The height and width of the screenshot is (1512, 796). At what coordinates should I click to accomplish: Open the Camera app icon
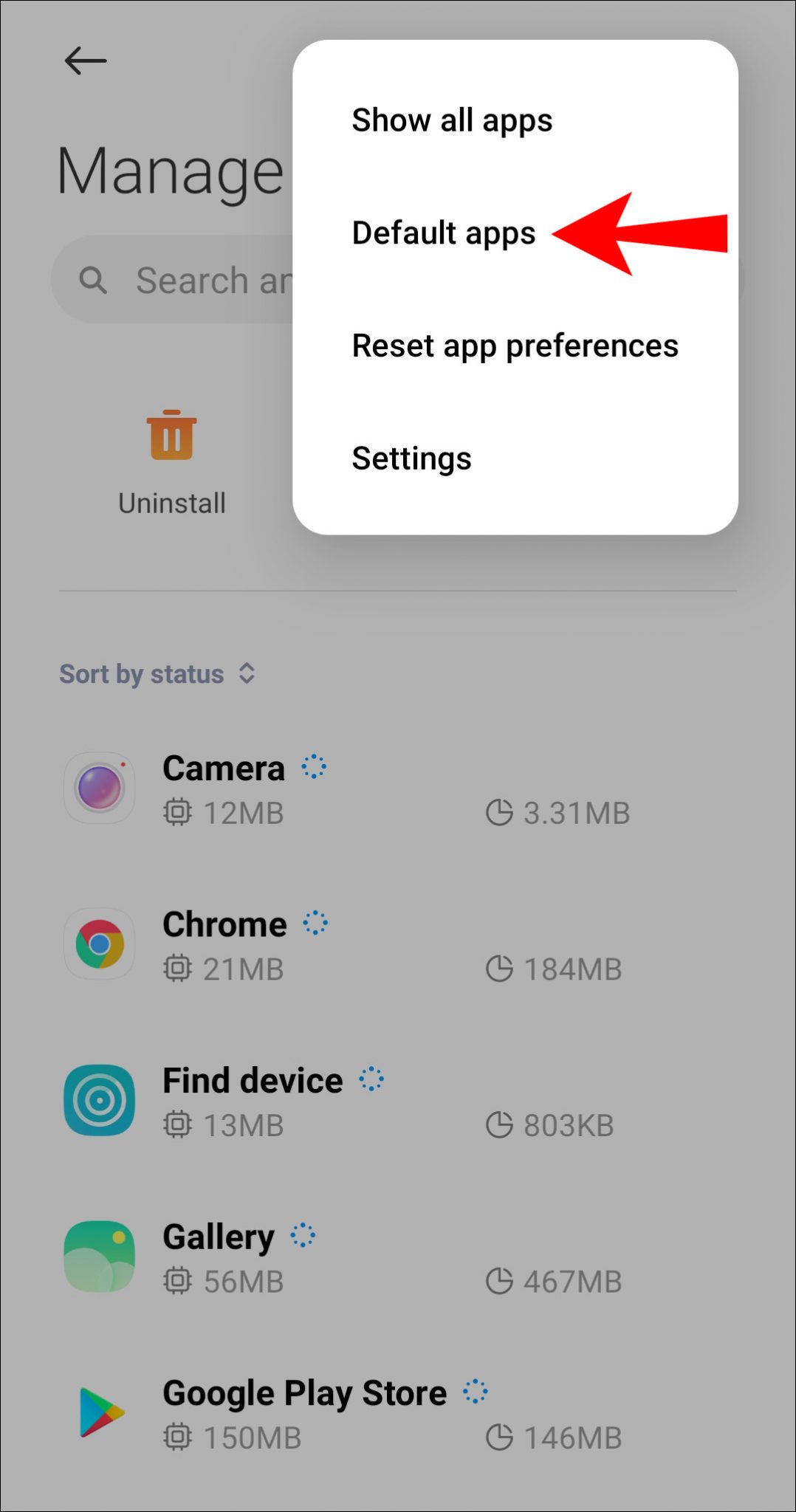[99, 788]
